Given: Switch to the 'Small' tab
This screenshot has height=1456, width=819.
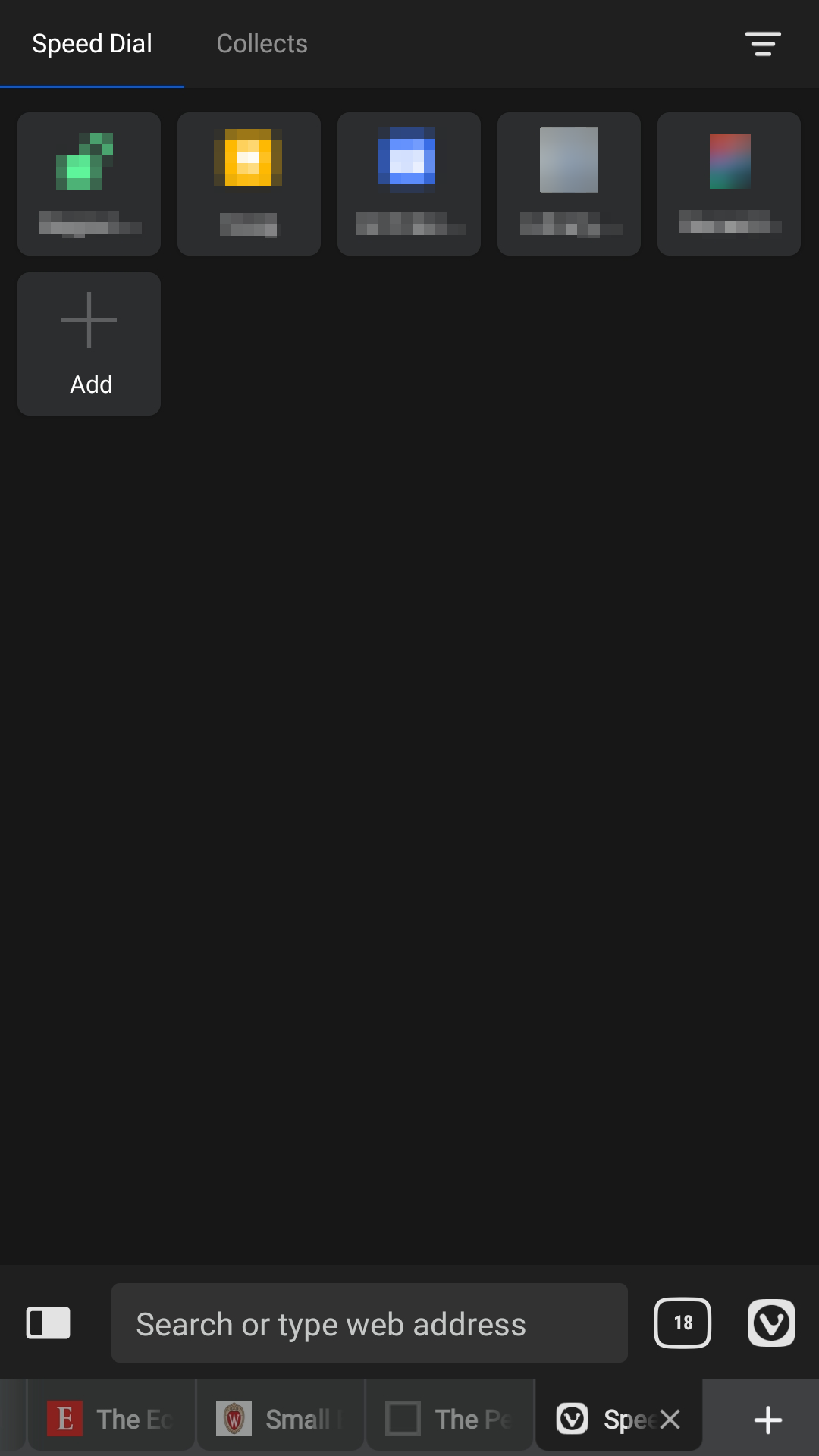Looking at the screenshot, I should click(281, 1419).
